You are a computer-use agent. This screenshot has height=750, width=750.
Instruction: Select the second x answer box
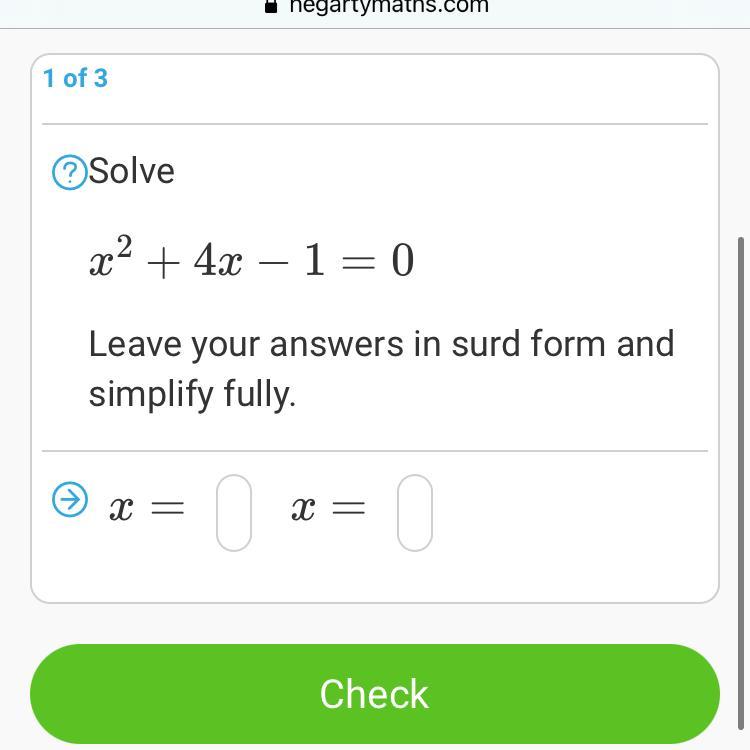(x=415, y=513)
